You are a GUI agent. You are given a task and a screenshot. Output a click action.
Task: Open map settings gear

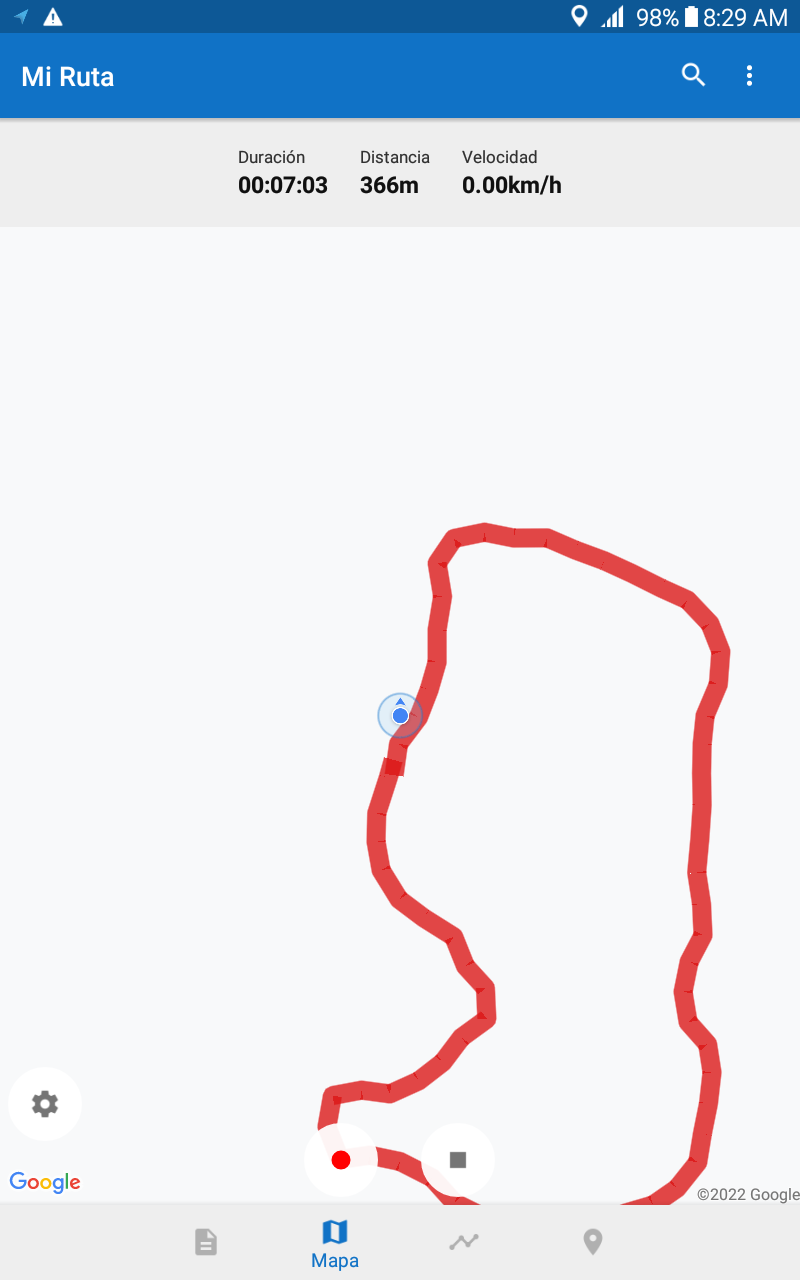[45, 1104]
